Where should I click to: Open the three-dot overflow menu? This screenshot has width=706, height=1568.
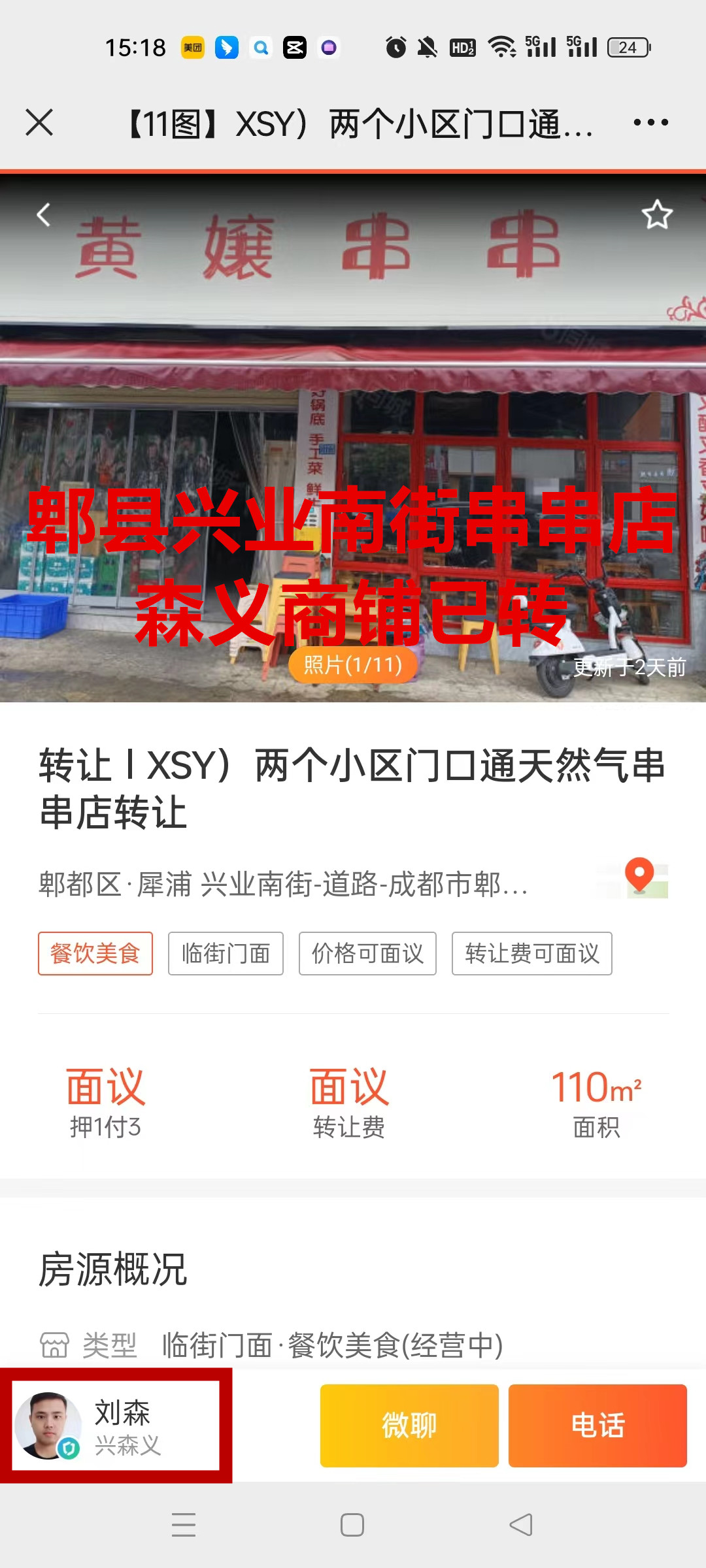point(650,122)
